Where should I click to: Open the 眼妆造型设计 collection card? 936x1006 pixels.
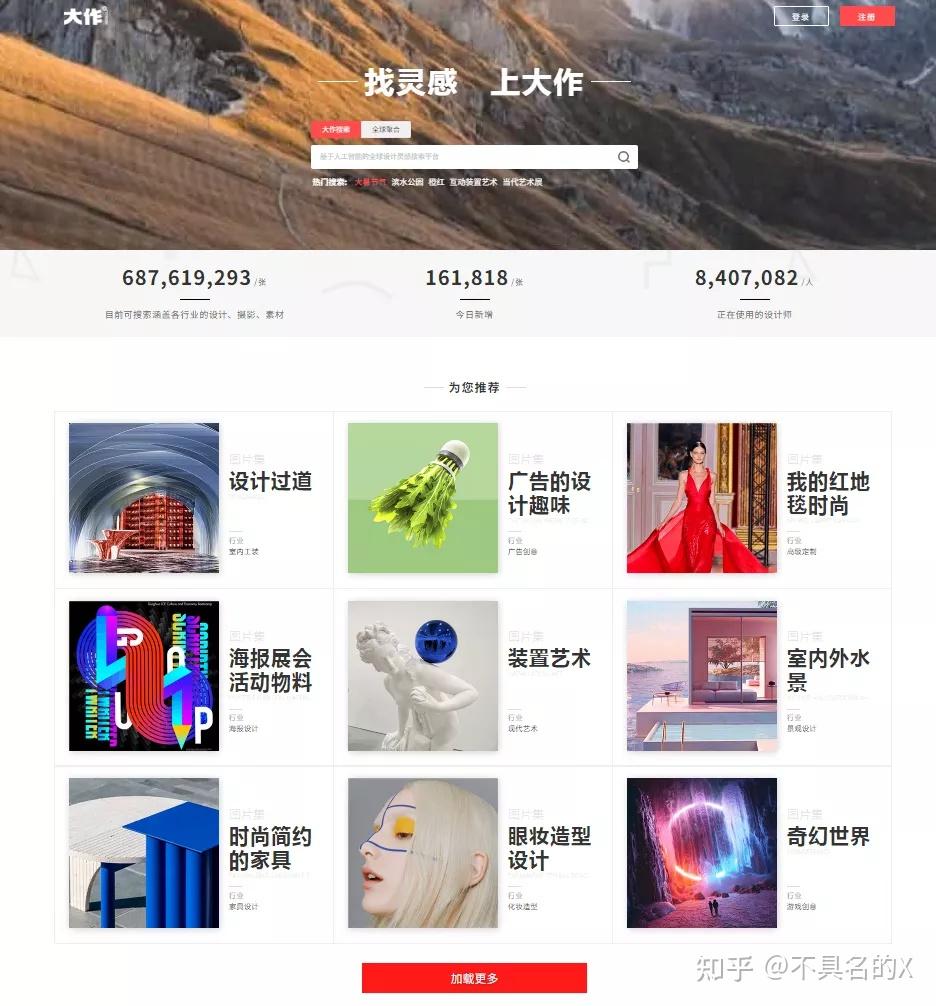coord(474,852)
